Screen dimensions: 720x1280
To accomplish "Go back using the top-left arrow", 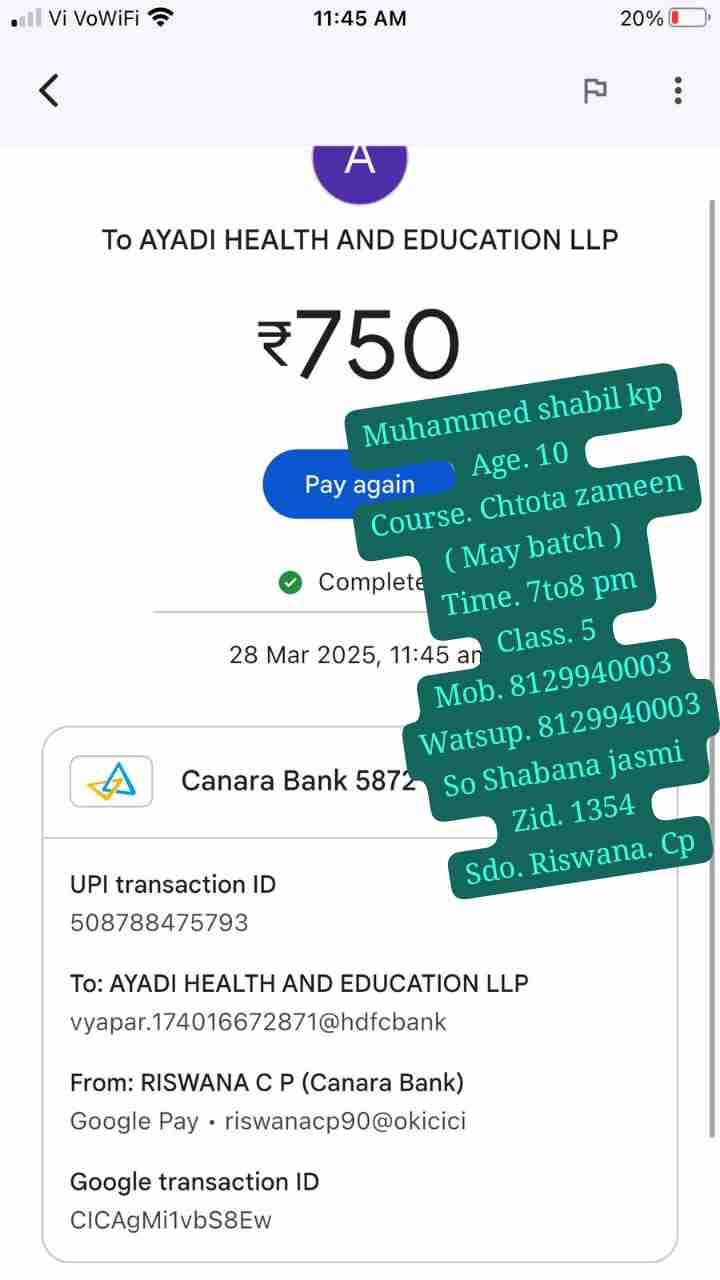I will click(x=49, y=91).
